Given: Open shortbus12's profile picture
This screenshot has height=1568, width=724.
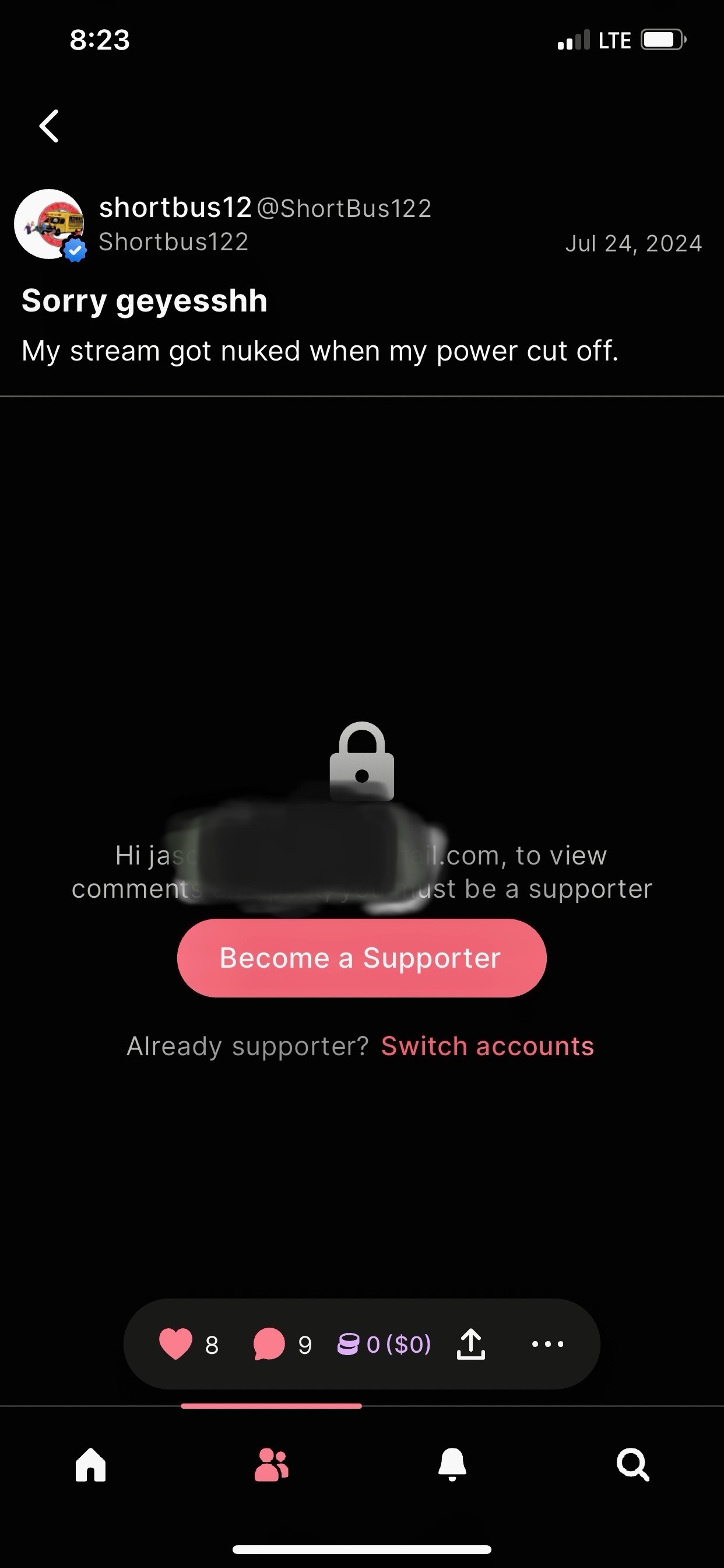Looking at the screenshot, I should click(x=50, y=224).
